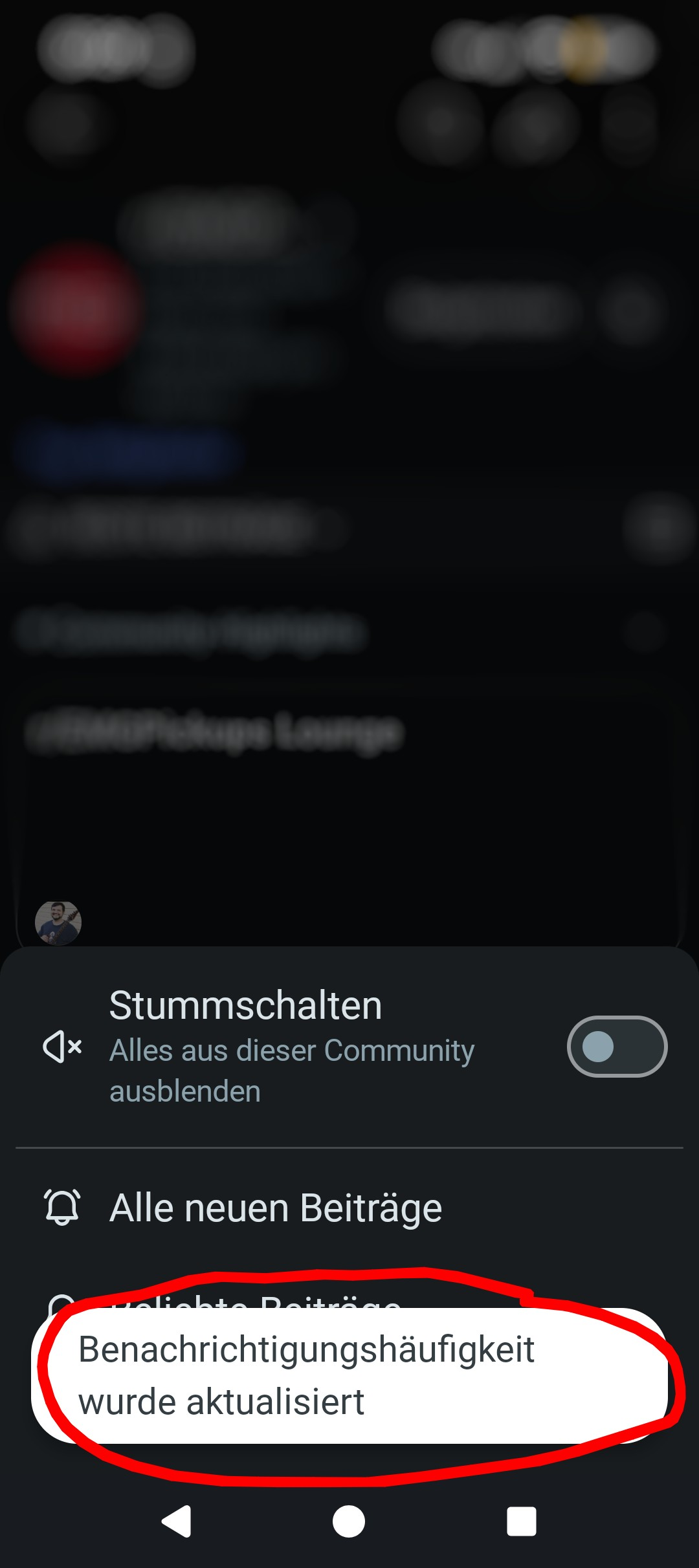Go to the home screen
Image resolution: width=699 pixels, height=1568 pixels.
[x=349, y=1521]
